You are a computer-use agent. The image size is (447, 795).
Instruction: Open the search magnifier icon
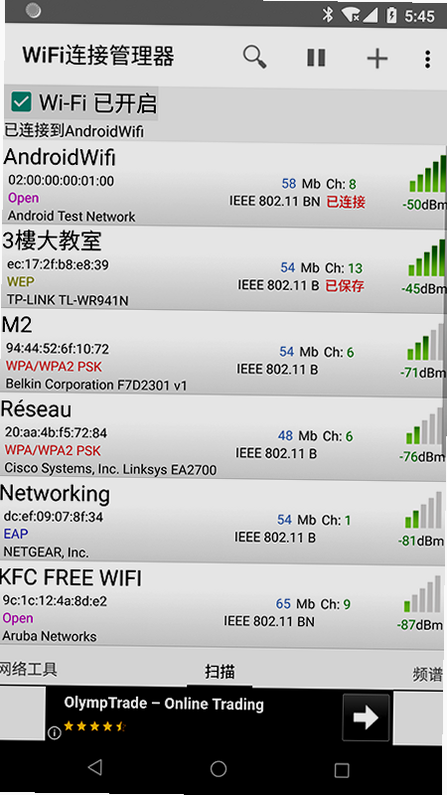254,57
